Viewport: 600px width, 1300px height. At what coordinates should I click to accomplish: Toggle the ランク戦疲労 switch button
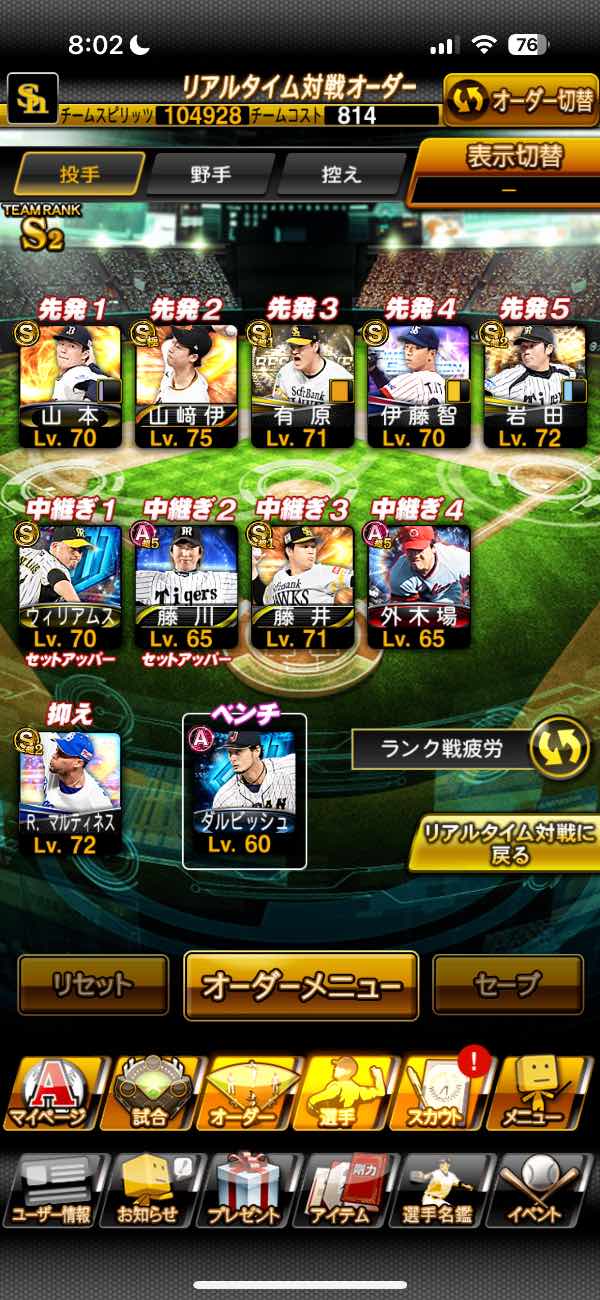560,749
